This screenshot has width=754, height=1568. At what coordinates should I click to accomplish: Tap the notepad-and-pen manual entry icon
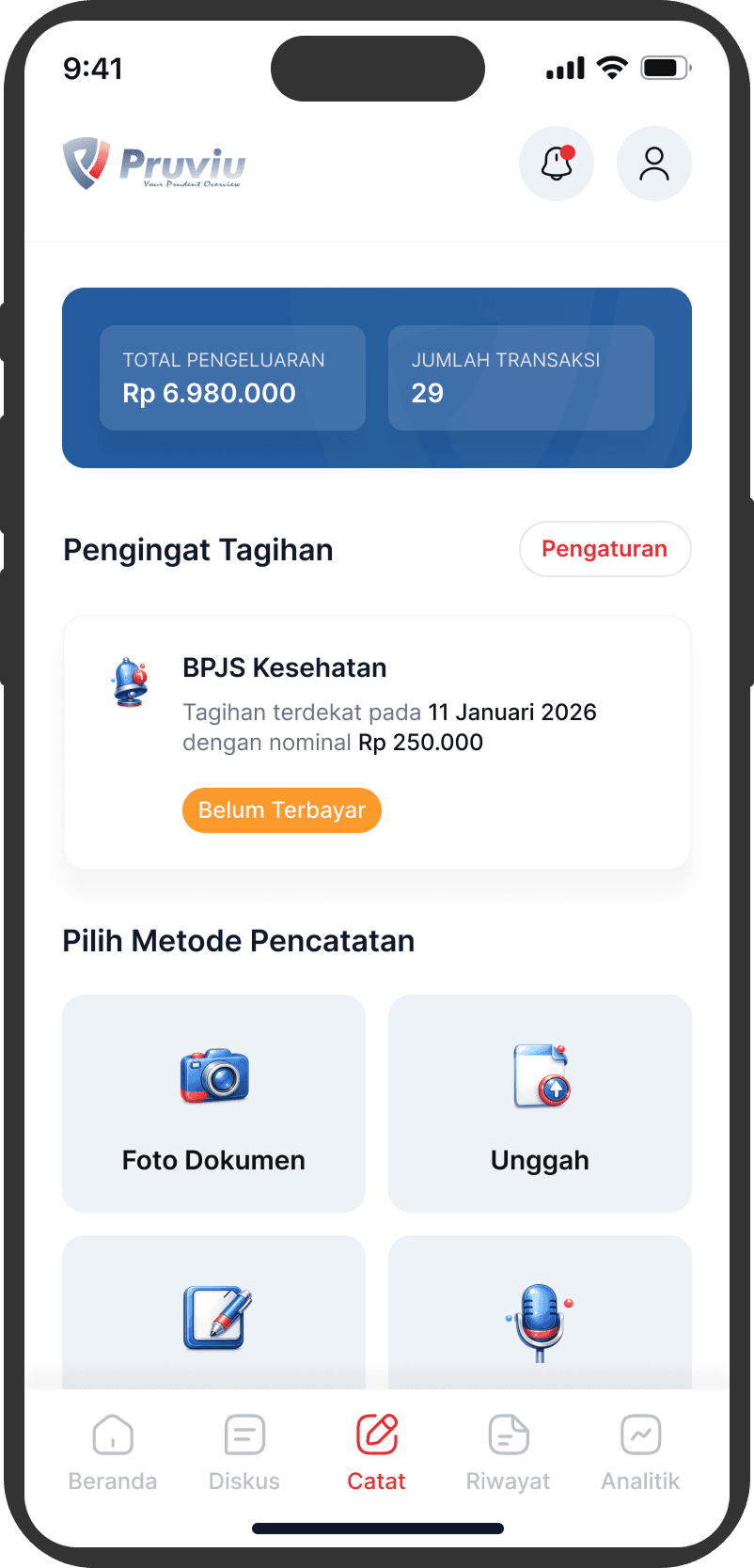pos(213,1321)
